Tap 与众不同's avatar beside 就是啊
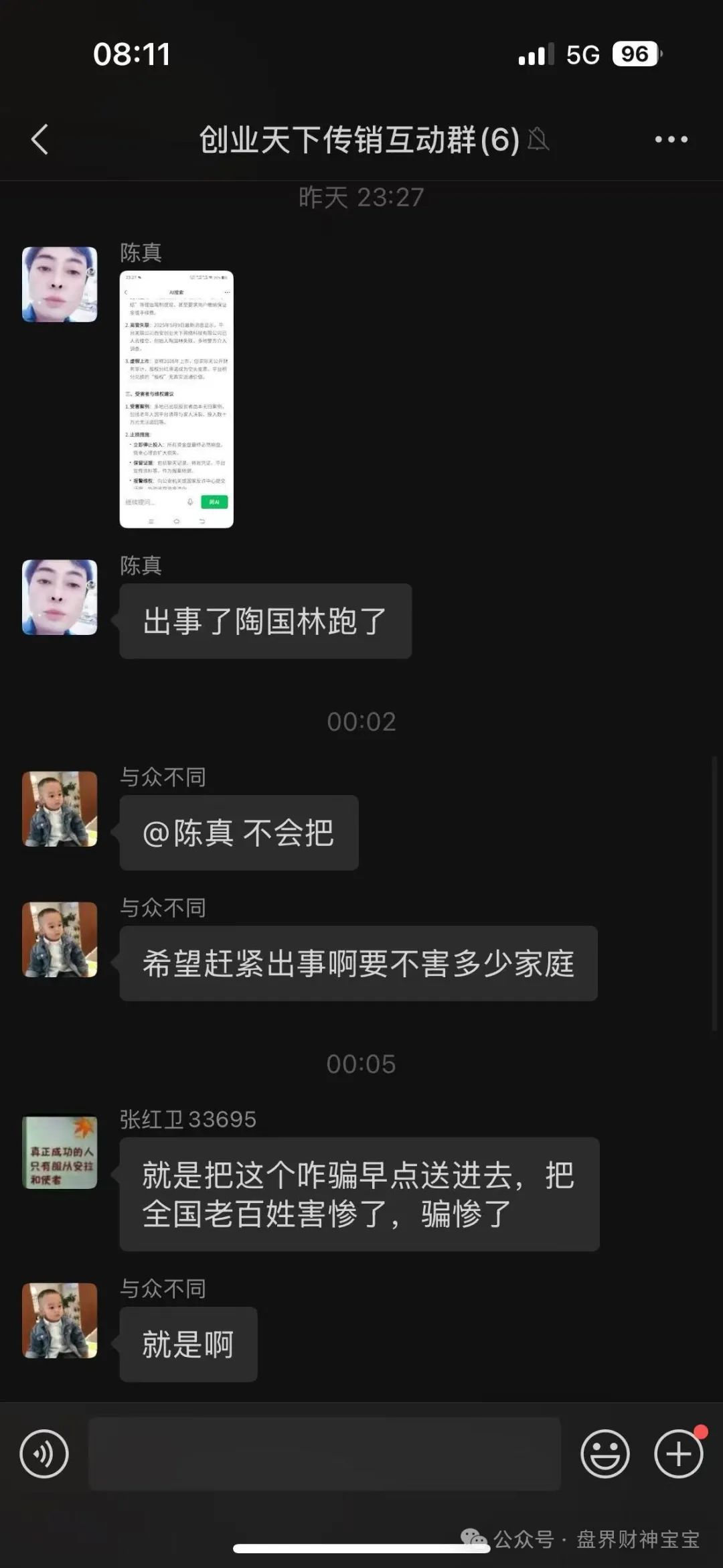This screenshot has height=1568, width=723. 60,1320
